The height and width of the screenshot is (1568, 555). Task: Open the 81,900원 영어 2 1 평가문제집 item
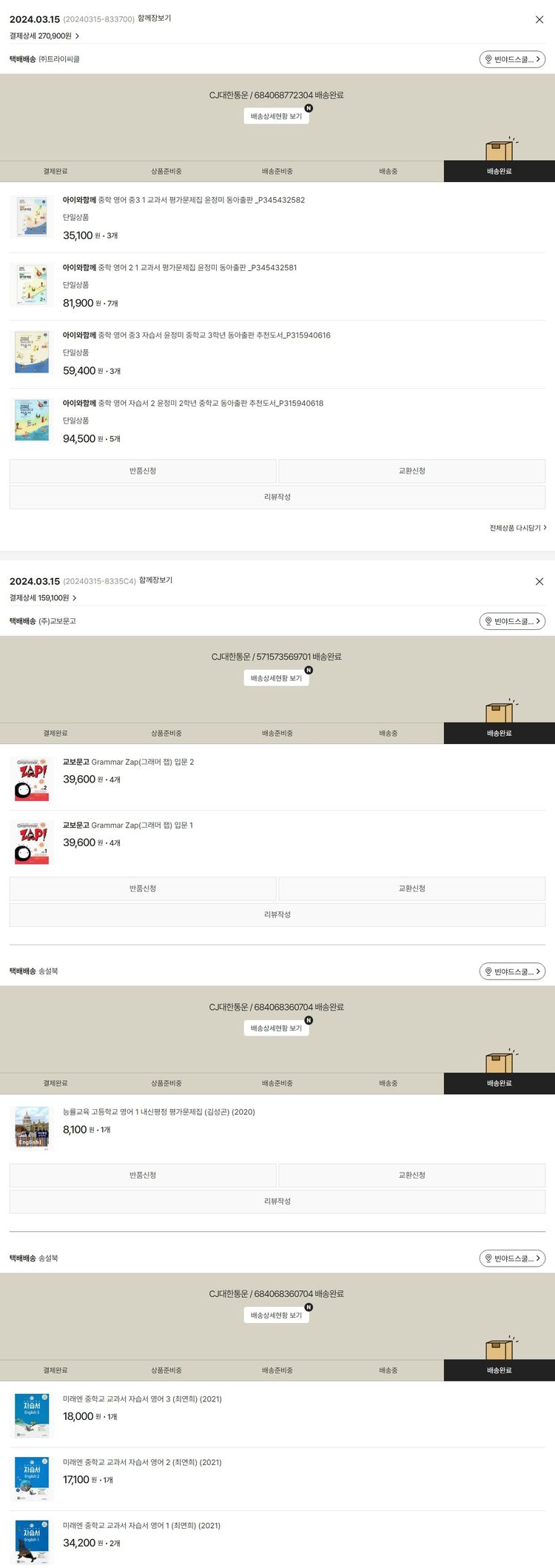click(x=180, y=268)
